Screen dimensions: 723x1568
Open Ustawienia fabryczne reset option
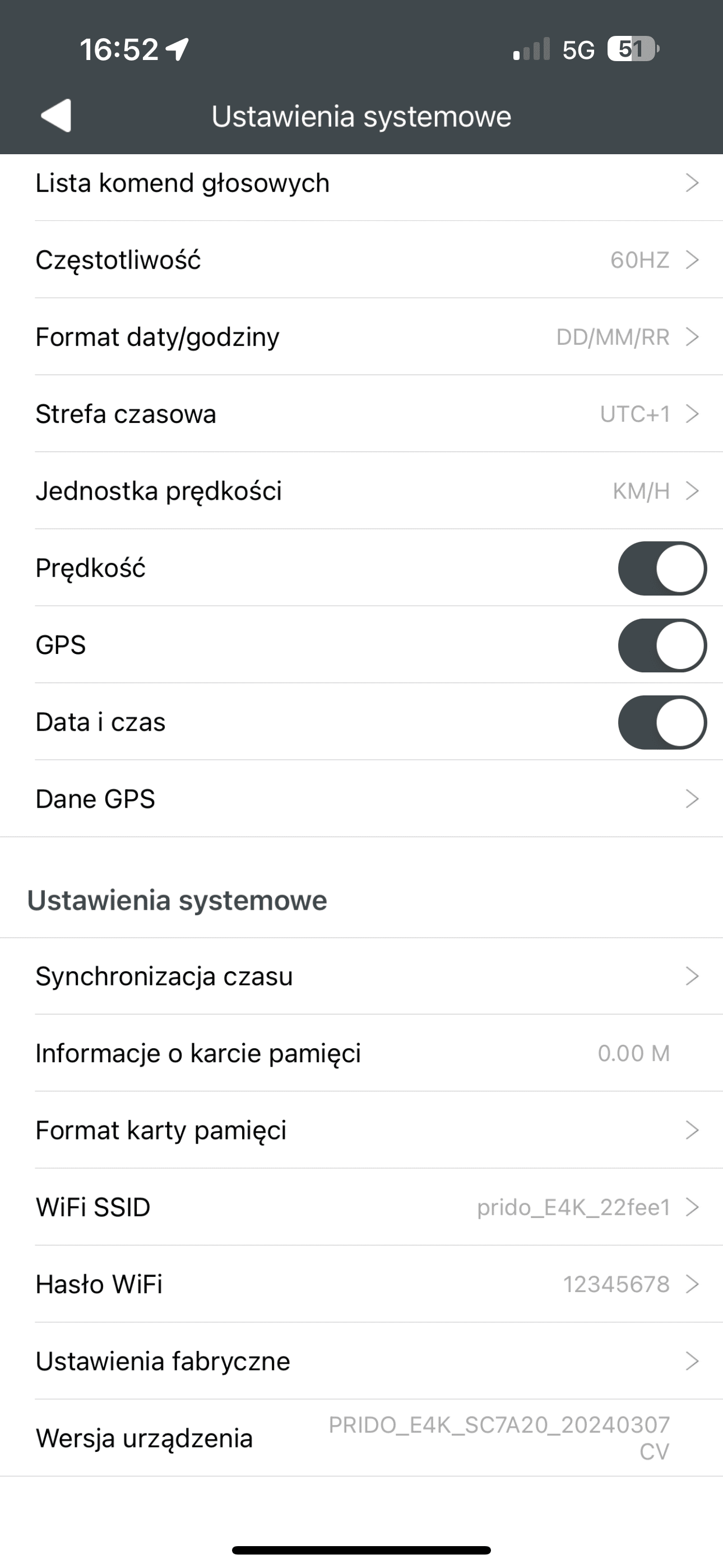[x=361, y=1361]
